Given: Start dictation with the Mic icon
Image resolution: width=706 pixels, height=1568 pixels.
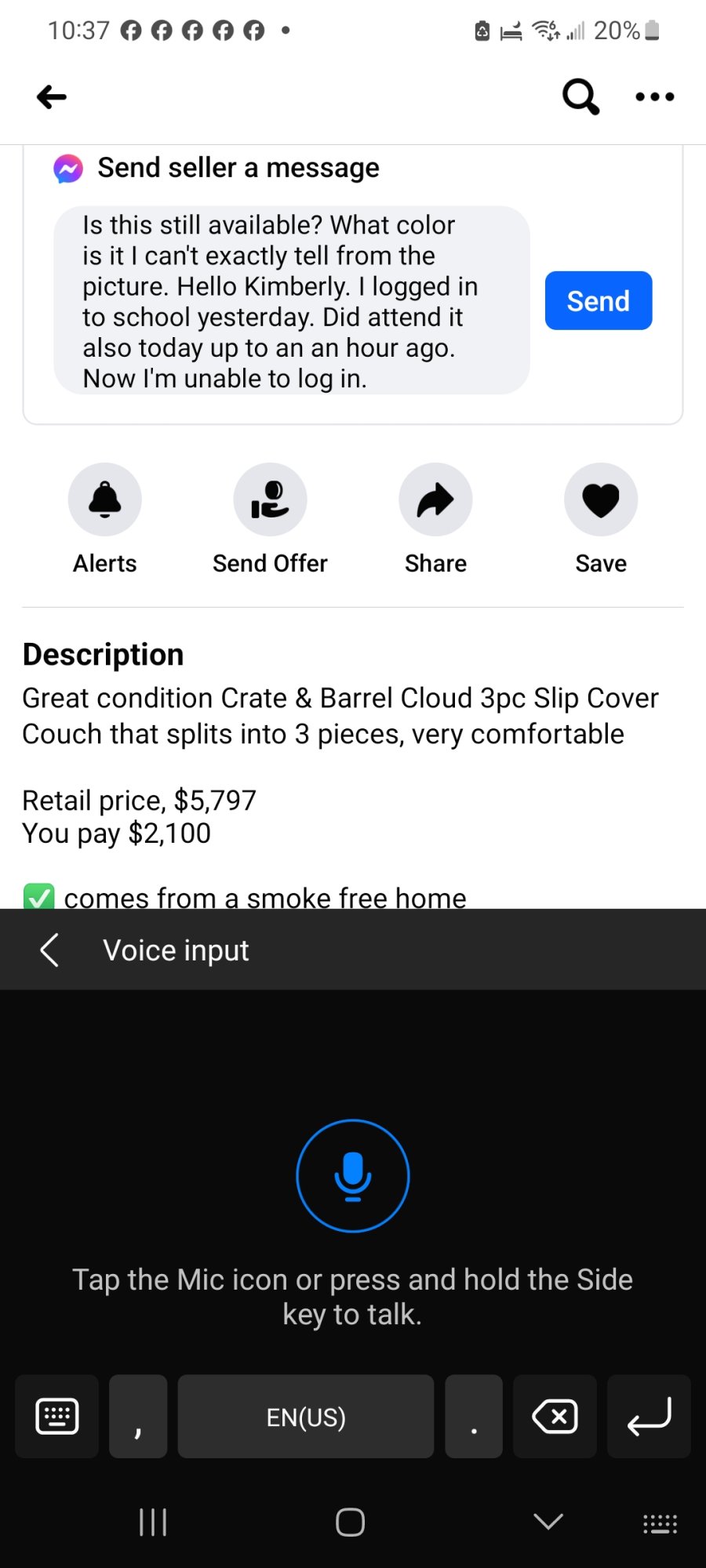Looking at the screenshot, I should pos(353,1176).
